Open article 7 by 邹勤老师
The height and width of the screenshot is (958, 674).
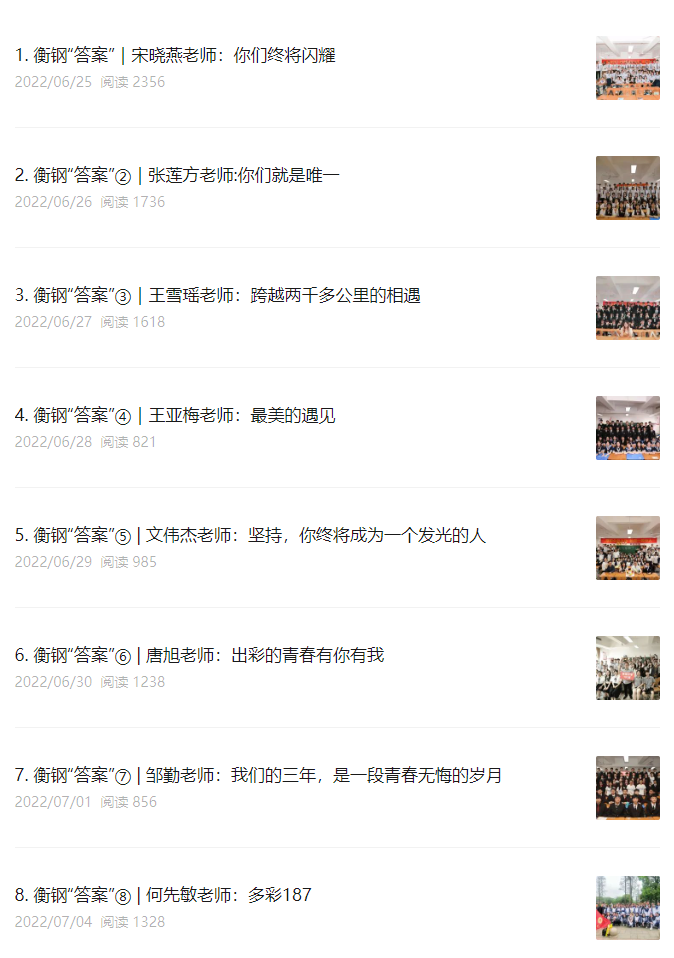pyautogui.click(x=258, y=776)
